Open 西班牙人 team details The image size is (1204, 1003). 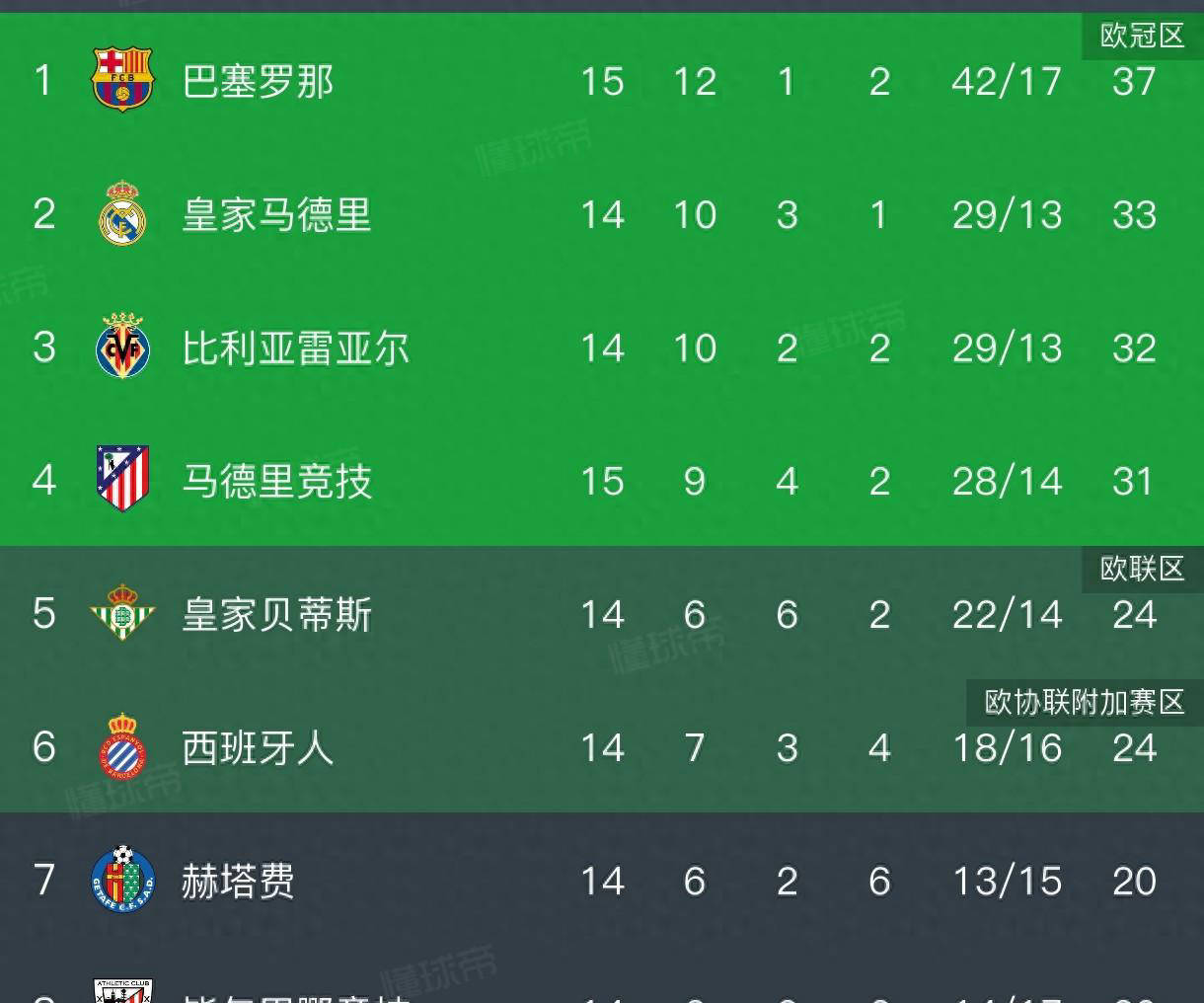coord(259,747)
